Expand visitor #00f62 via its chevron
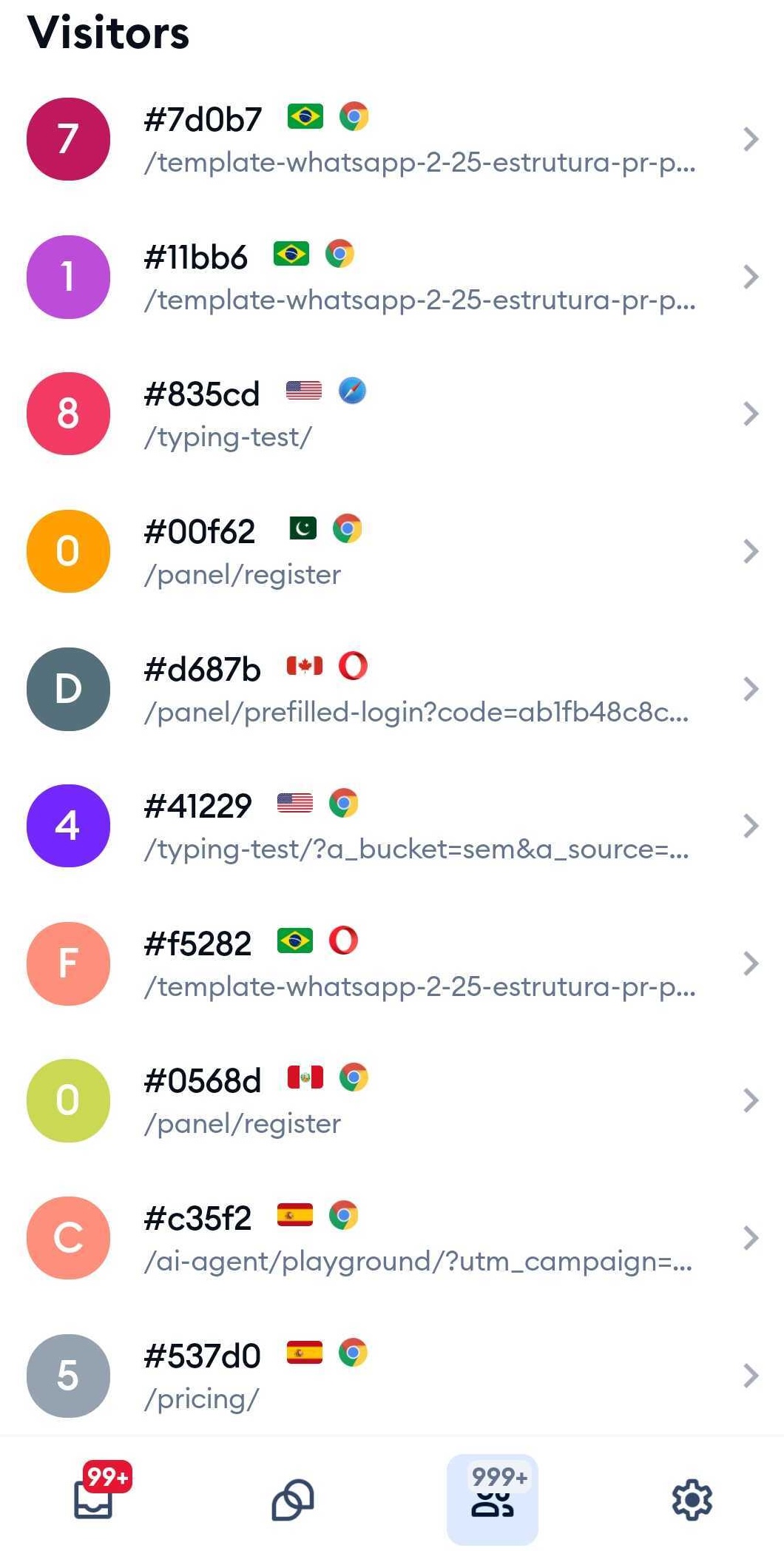 coord(751,550)
